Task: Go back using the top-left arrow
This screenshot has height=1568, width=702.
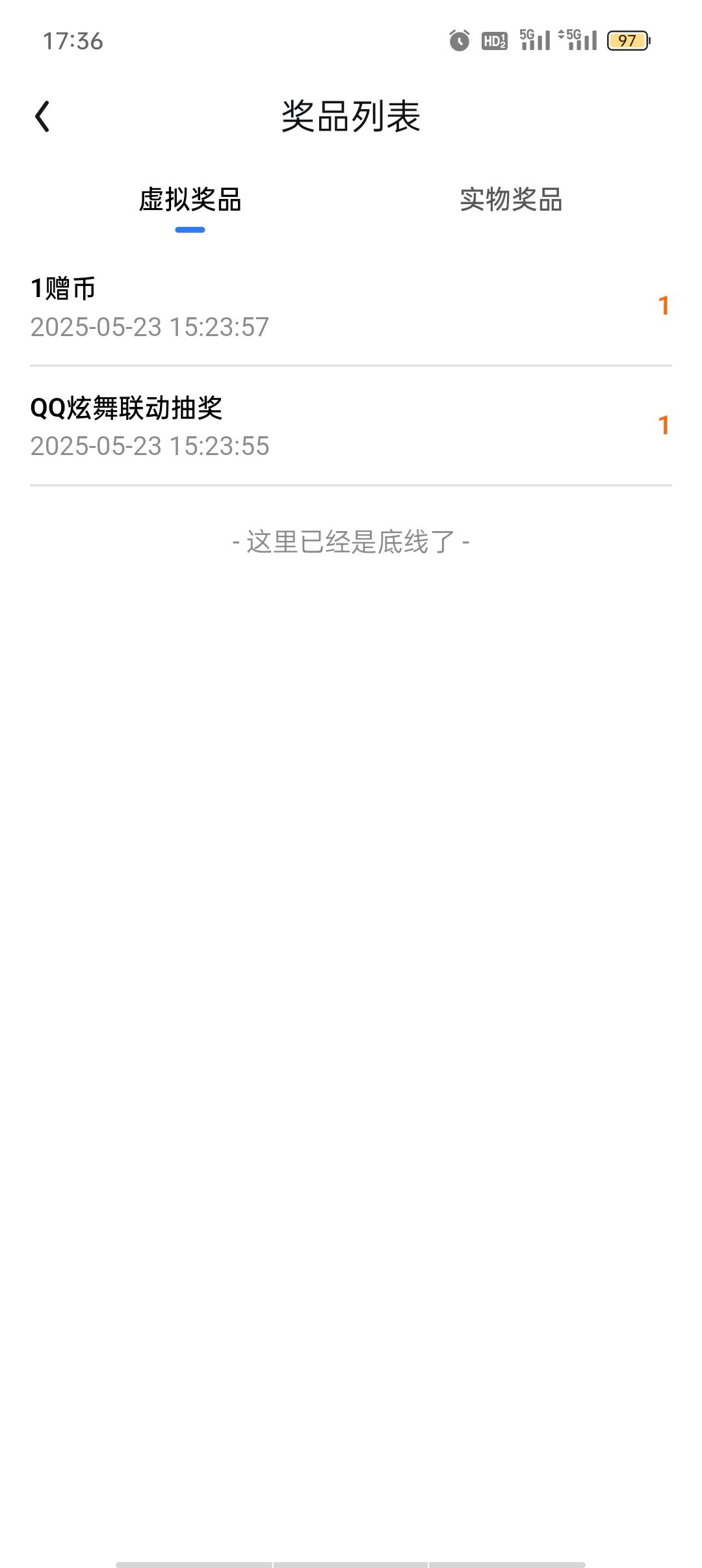Action: [43, 117]
